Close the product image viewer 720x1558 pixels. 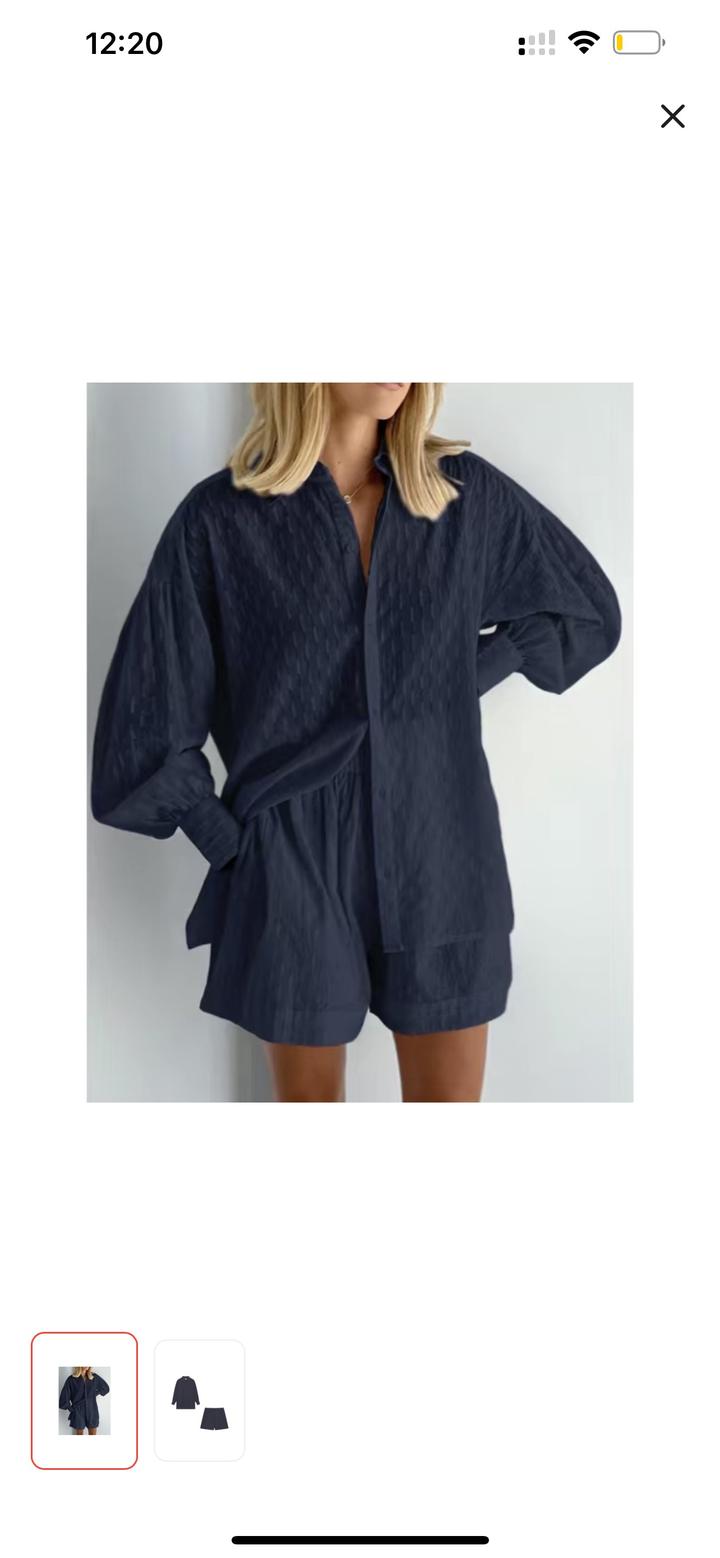tap(672, 117)
